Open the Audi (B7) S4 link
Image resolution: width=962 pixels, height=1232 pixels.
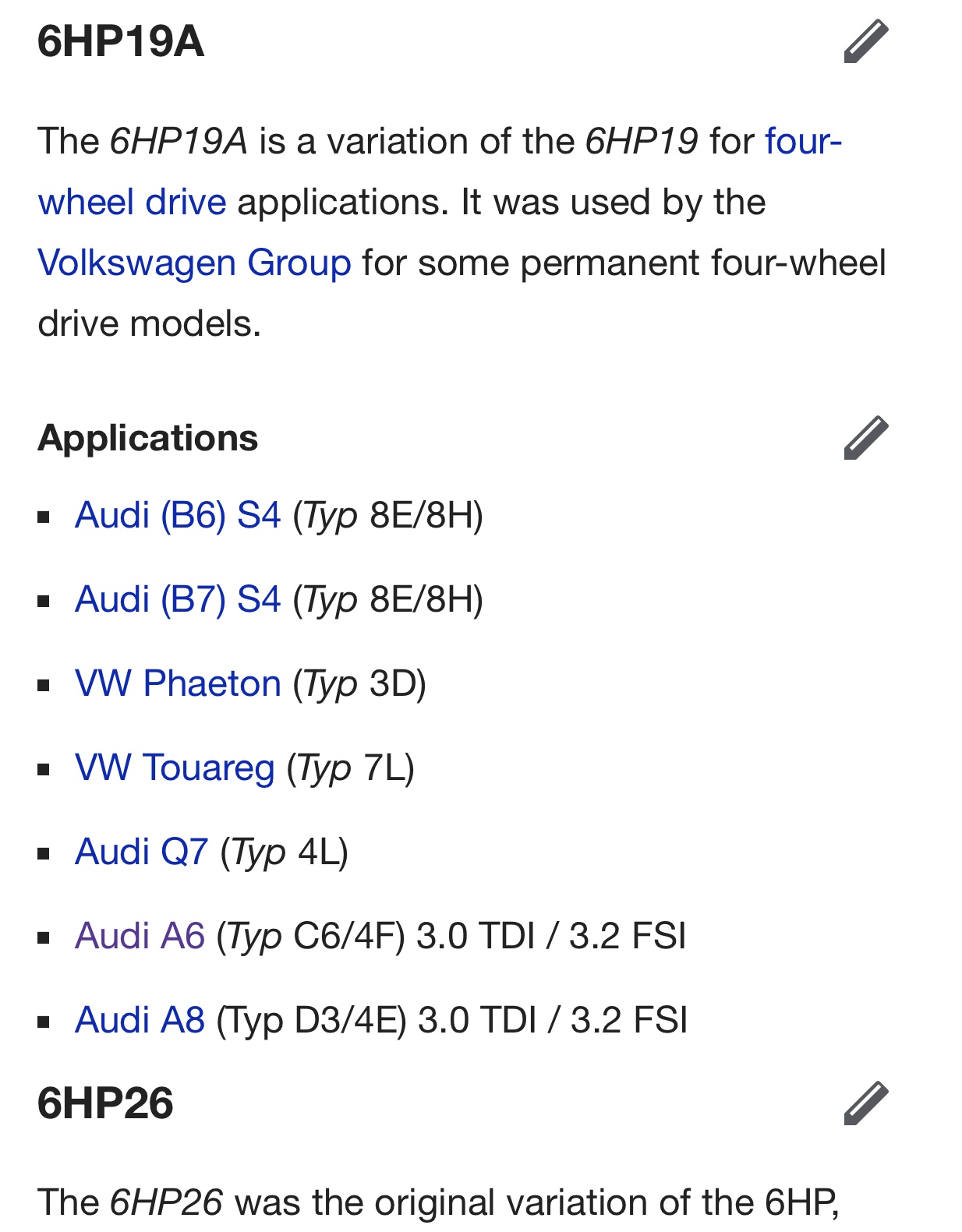click(x=178, y=599)
